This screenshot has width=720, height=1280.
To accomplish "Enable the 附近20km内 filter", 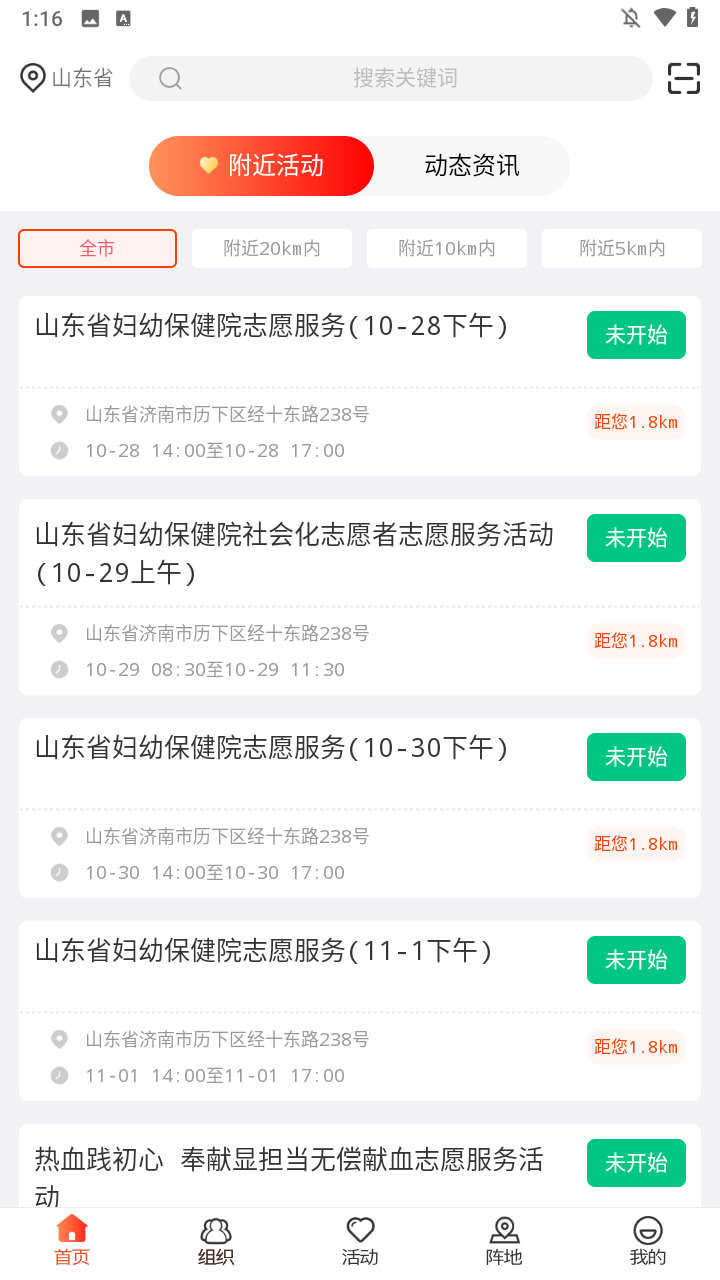I will [x=271, y=248].
